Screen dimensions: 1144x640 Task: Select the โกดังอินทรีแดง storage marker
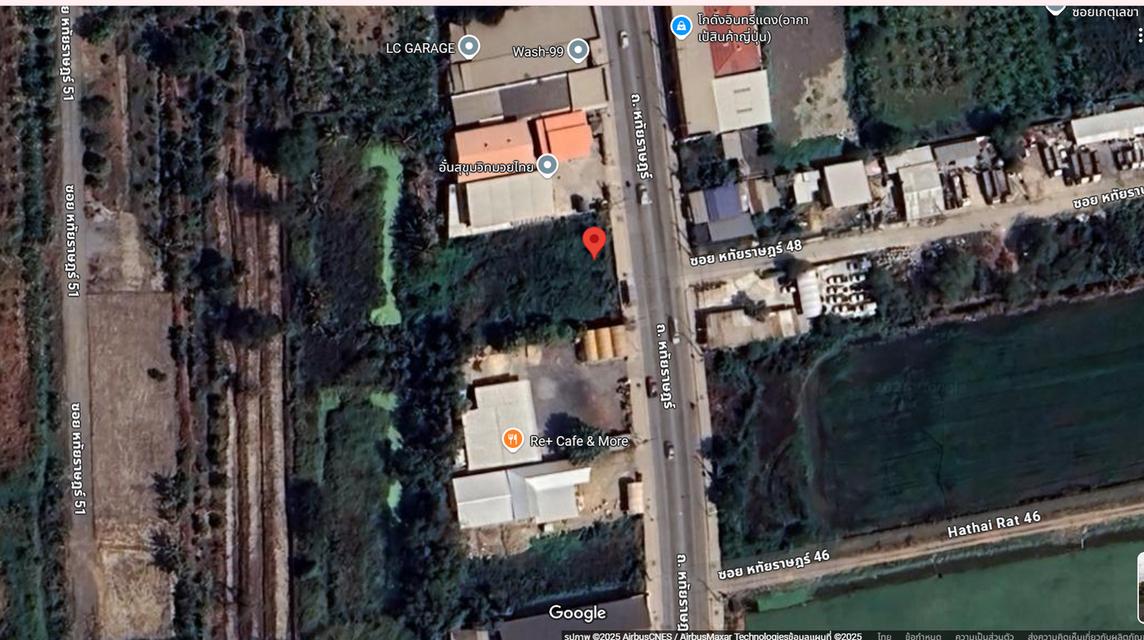(681, 26)
